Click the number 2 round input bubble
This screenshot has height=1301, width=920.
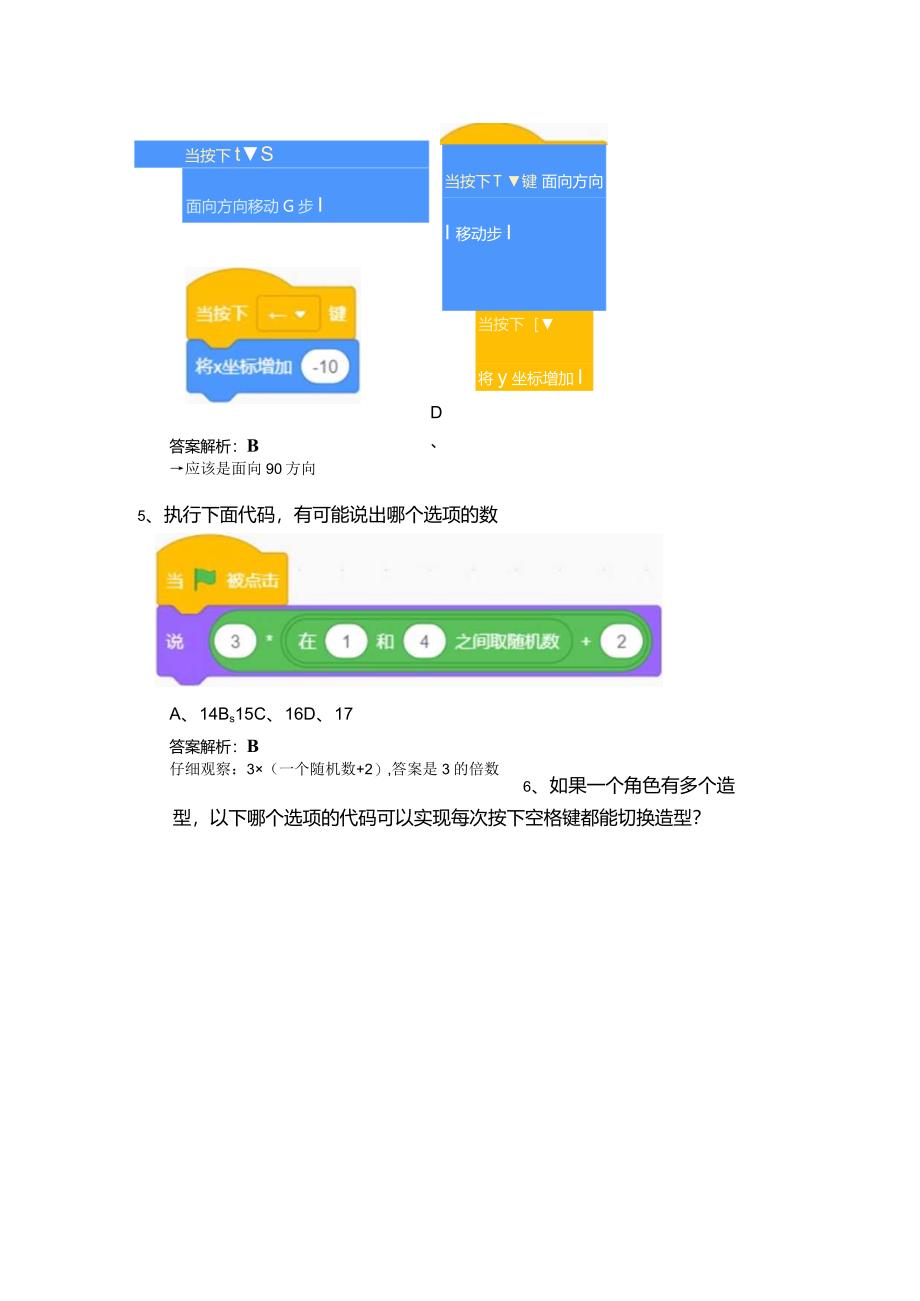621,641
